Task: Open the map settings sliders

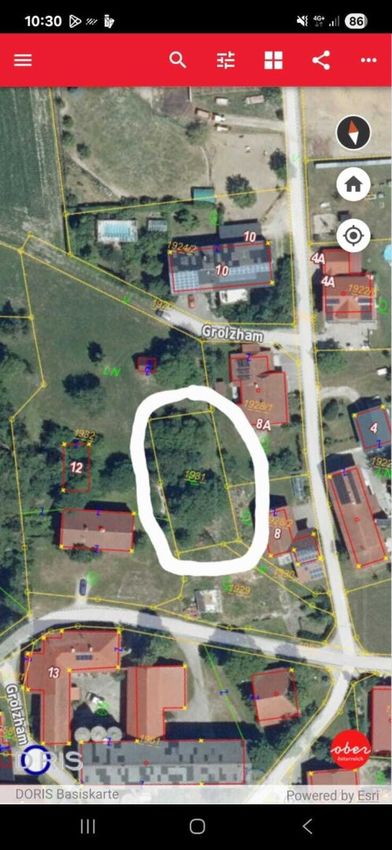Action: [x=226, y=60]
